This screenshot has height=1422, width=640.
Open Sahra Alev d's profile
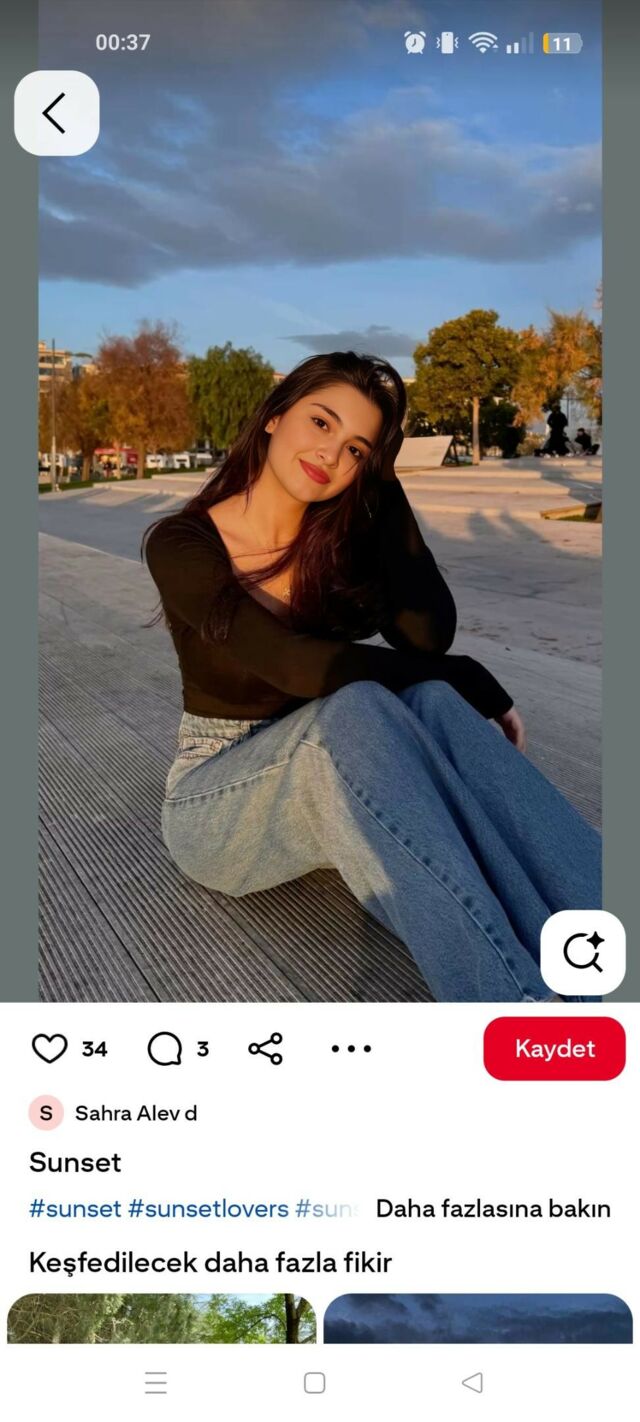click(135, 1113)
